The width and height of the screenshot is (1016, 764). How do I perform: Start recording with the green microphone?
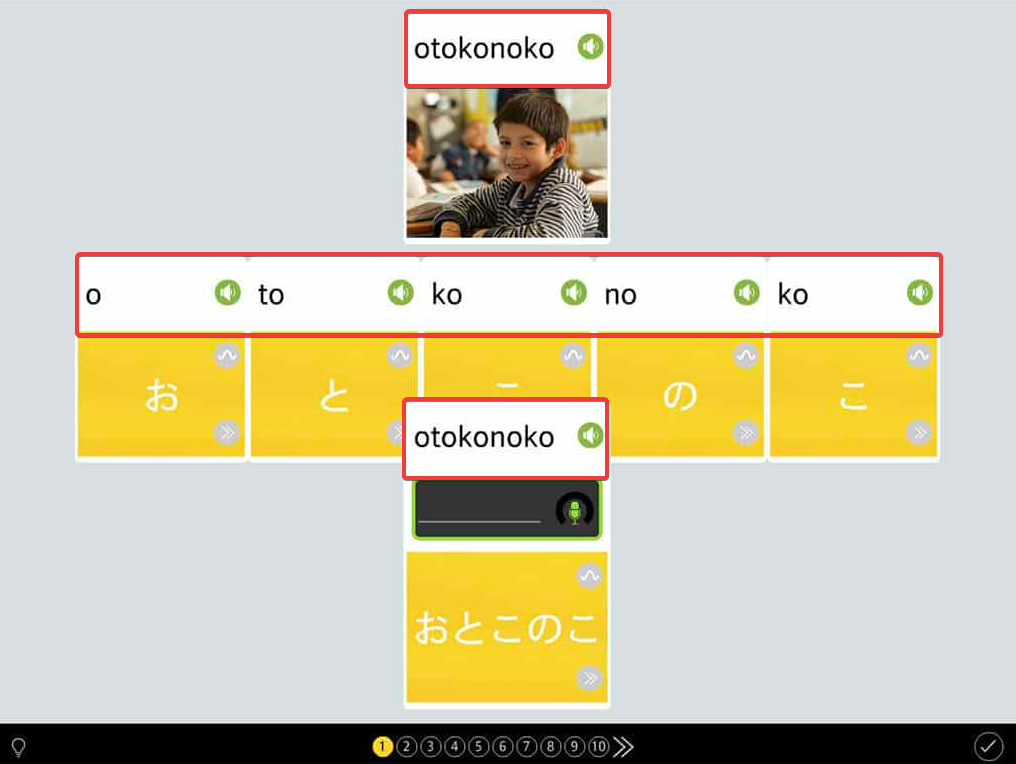click(574, 511)
